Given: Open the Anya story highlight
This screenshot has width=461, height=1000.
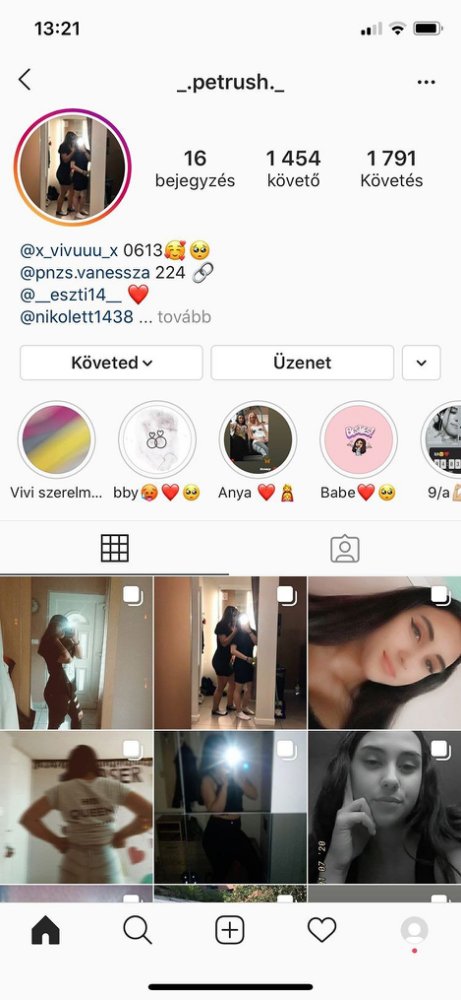Looking at the screenshot, I should (258, 439).
